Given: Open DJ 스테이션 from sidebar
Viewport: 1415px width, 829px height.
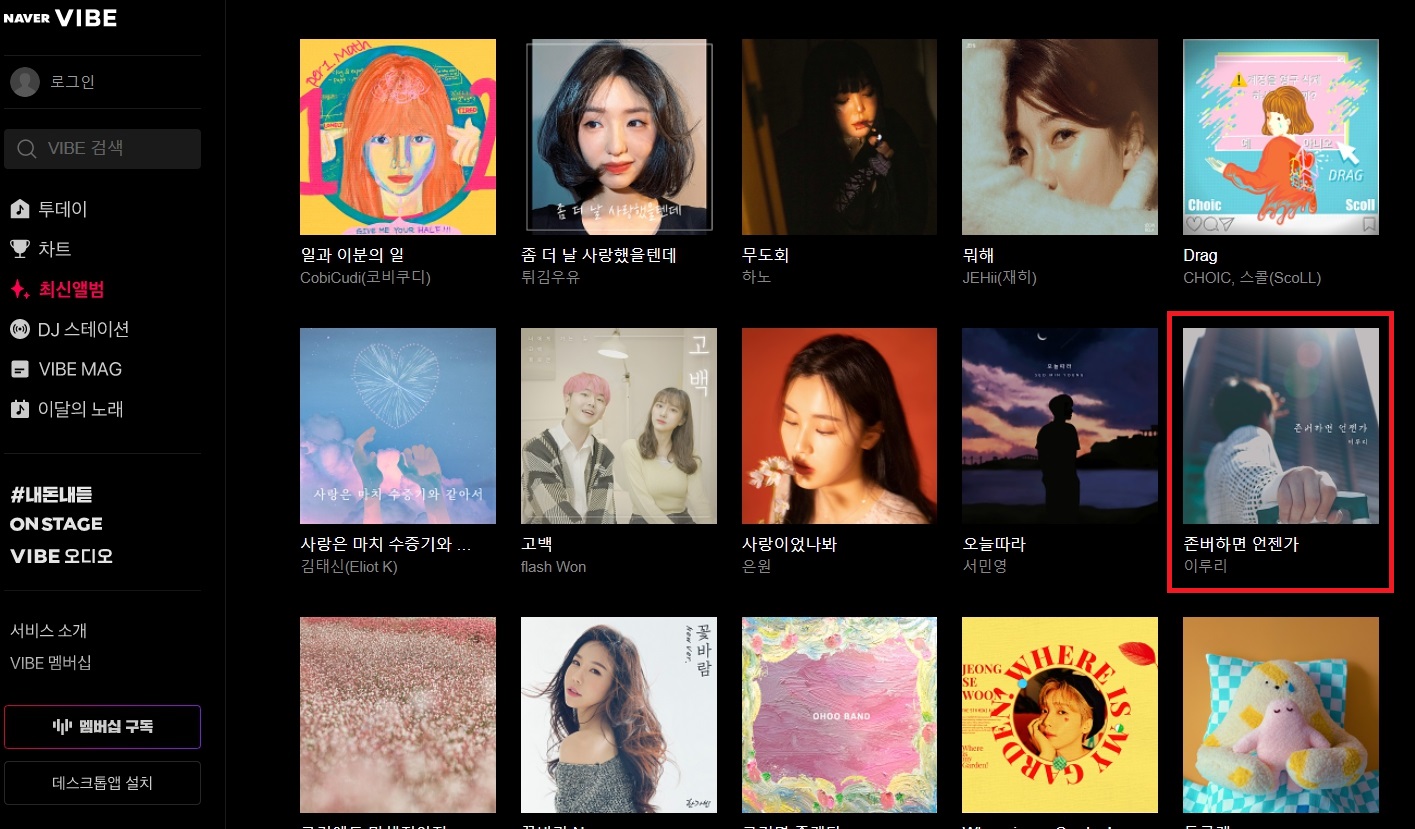Looking at the screenshot, I should 82,329.
